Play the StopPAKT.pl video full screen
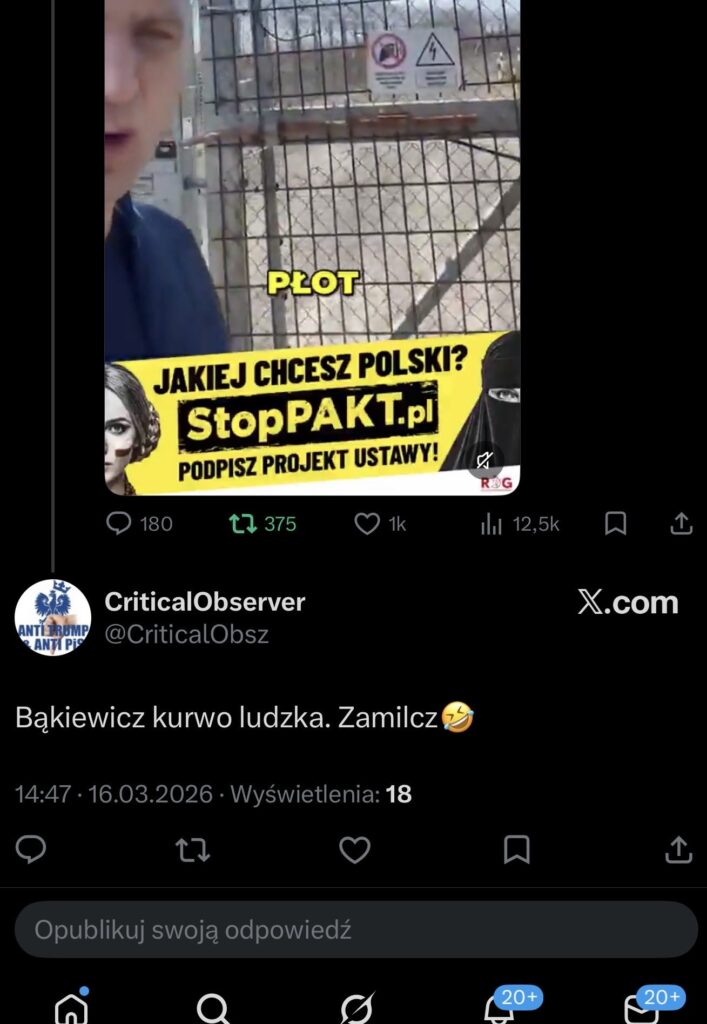Image resolution: width=707 pixels, height=1024 pixels. [x=312, y=200]
